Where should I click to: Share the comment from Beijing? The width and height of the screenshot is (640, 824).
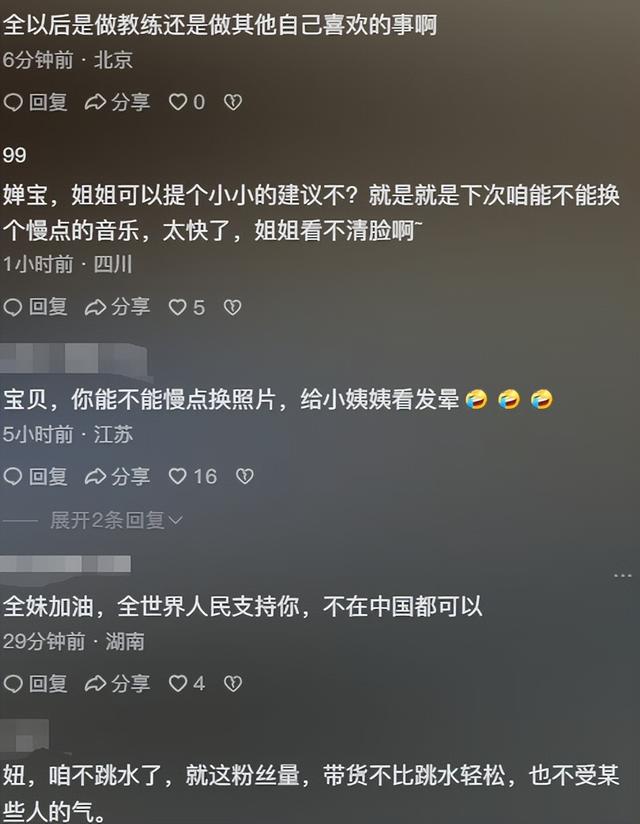click(x=117, y=101)
